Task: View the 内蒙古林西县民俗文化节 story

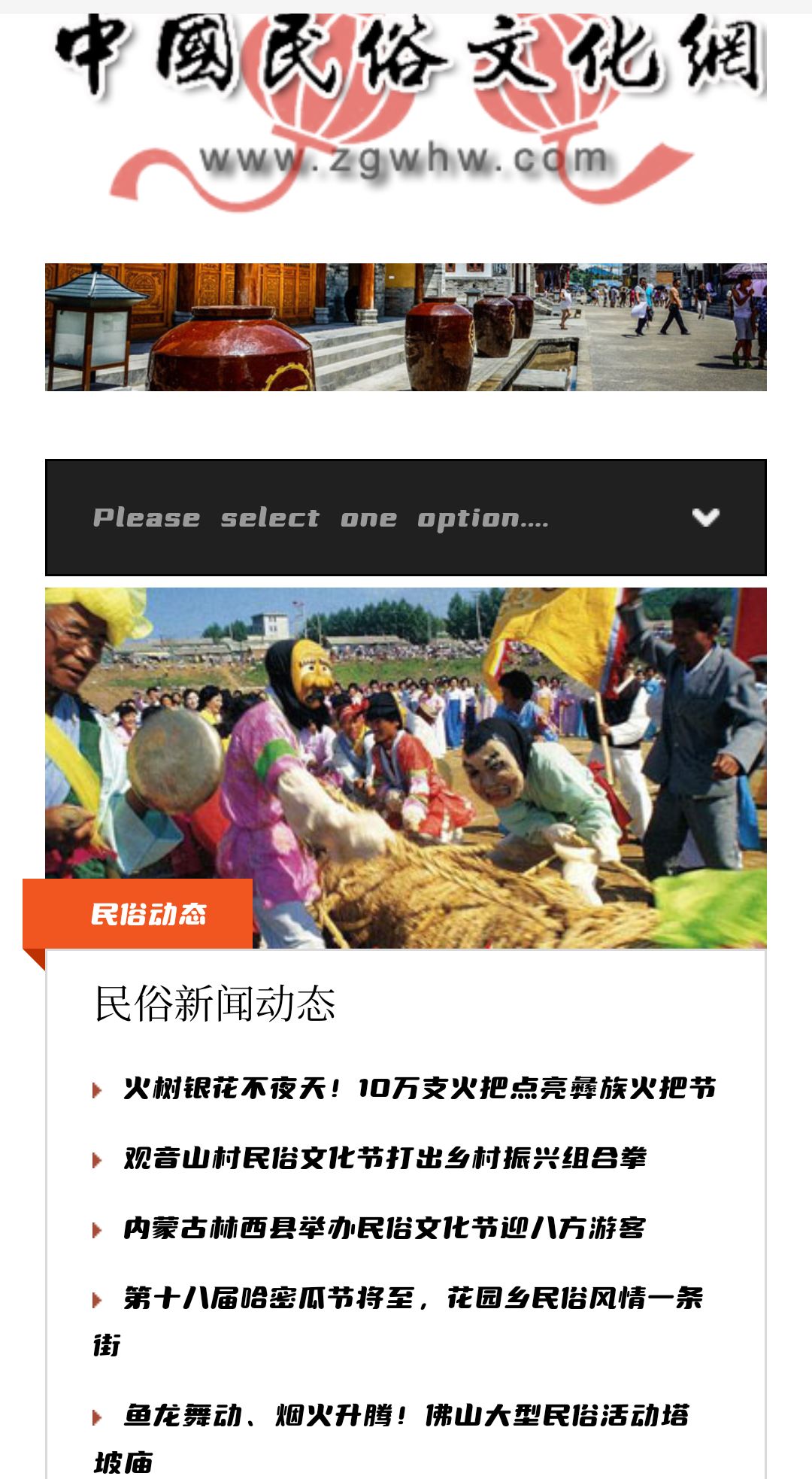Action: click(x=384, y=1228)
